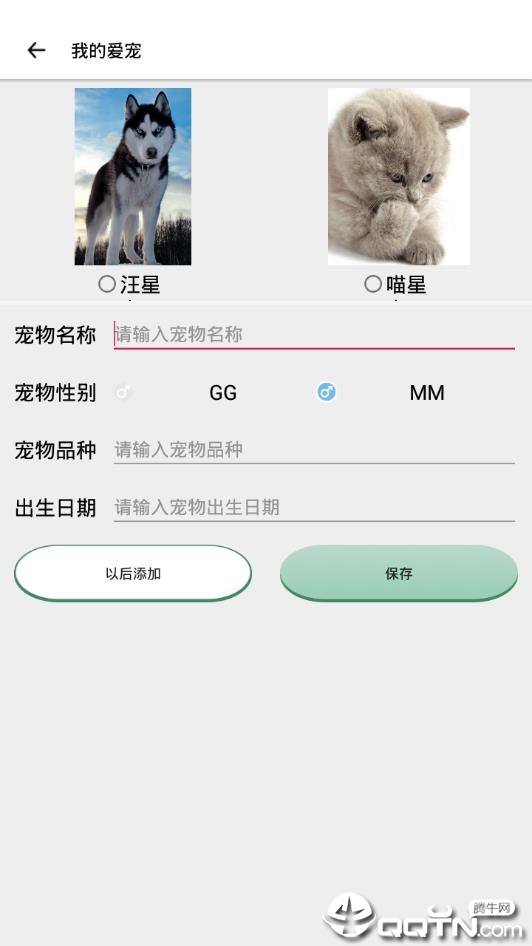Image resolution: width=532 pixels, height=946 pixels.
Task: Select the 汪星 dog radio button
Action: tap(107, 284)
